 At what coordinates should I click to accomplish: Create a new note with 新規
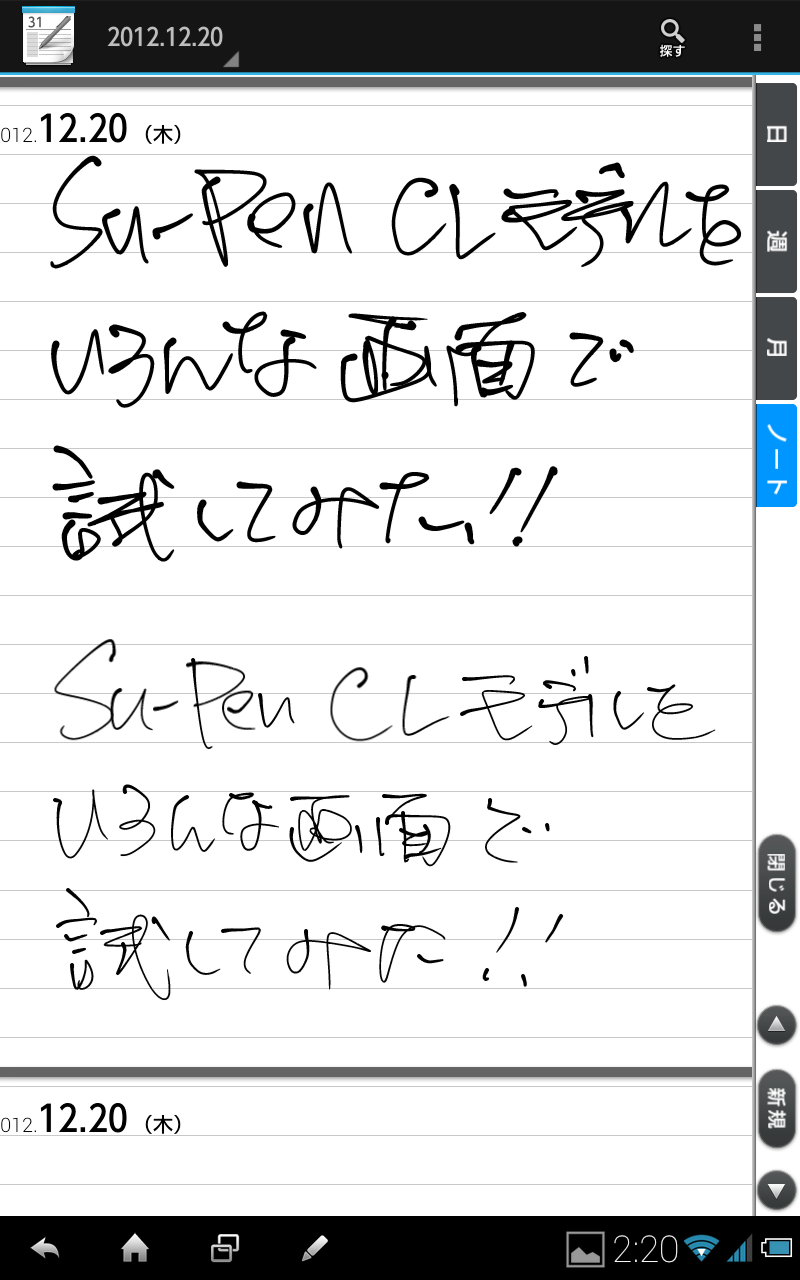(x=776, y=1108)
